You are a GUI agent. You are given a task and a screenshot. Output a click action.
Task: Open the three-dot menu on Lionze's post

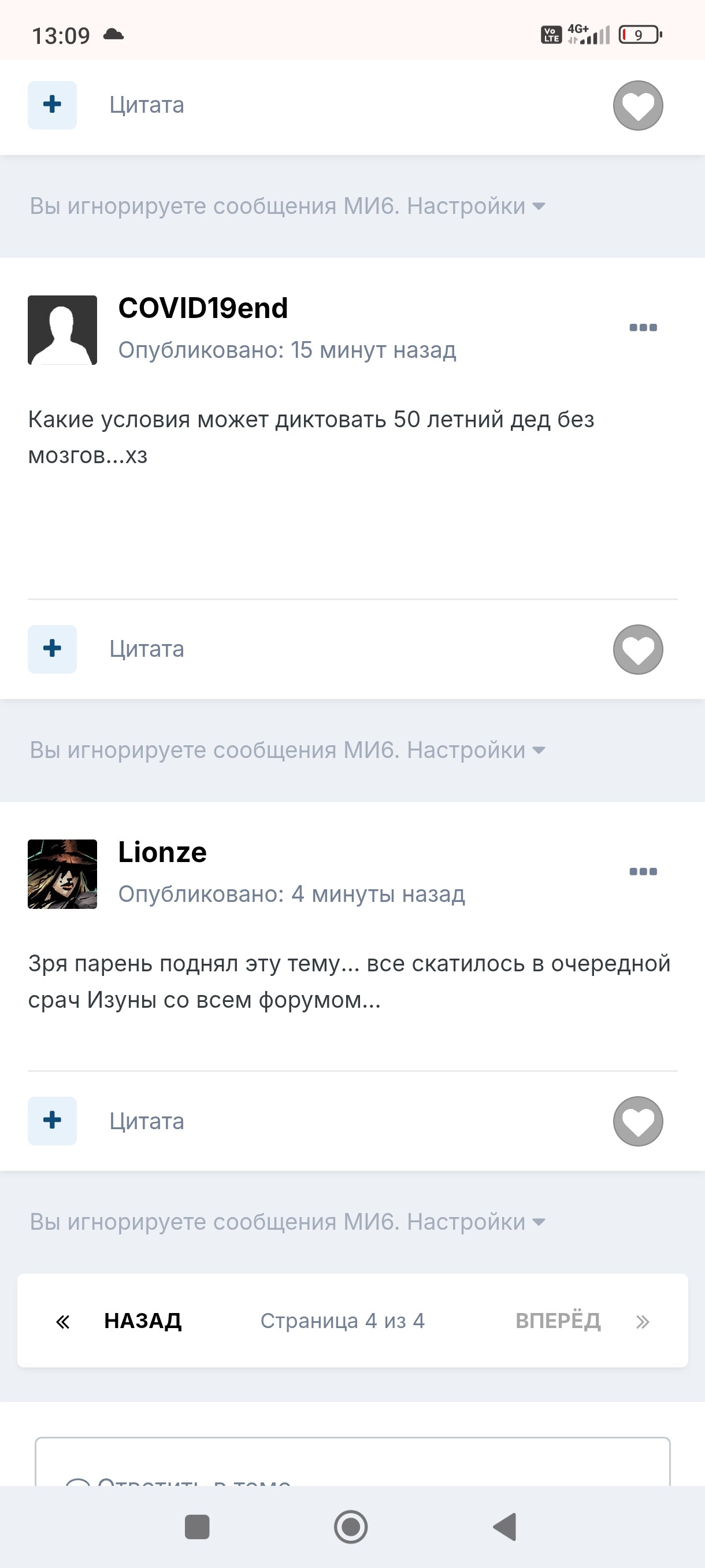coord(643,871)
